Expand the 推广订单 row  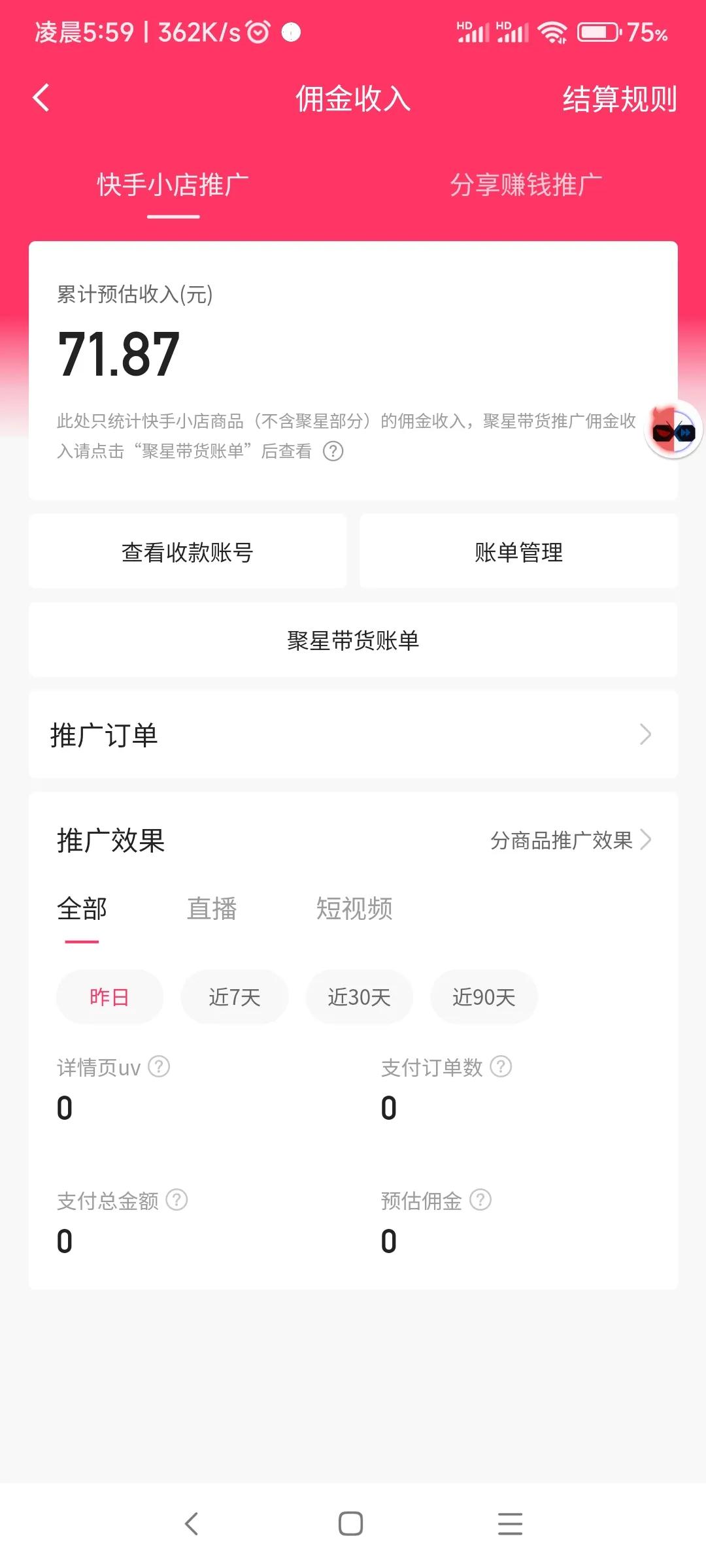(x=353, y=734)
